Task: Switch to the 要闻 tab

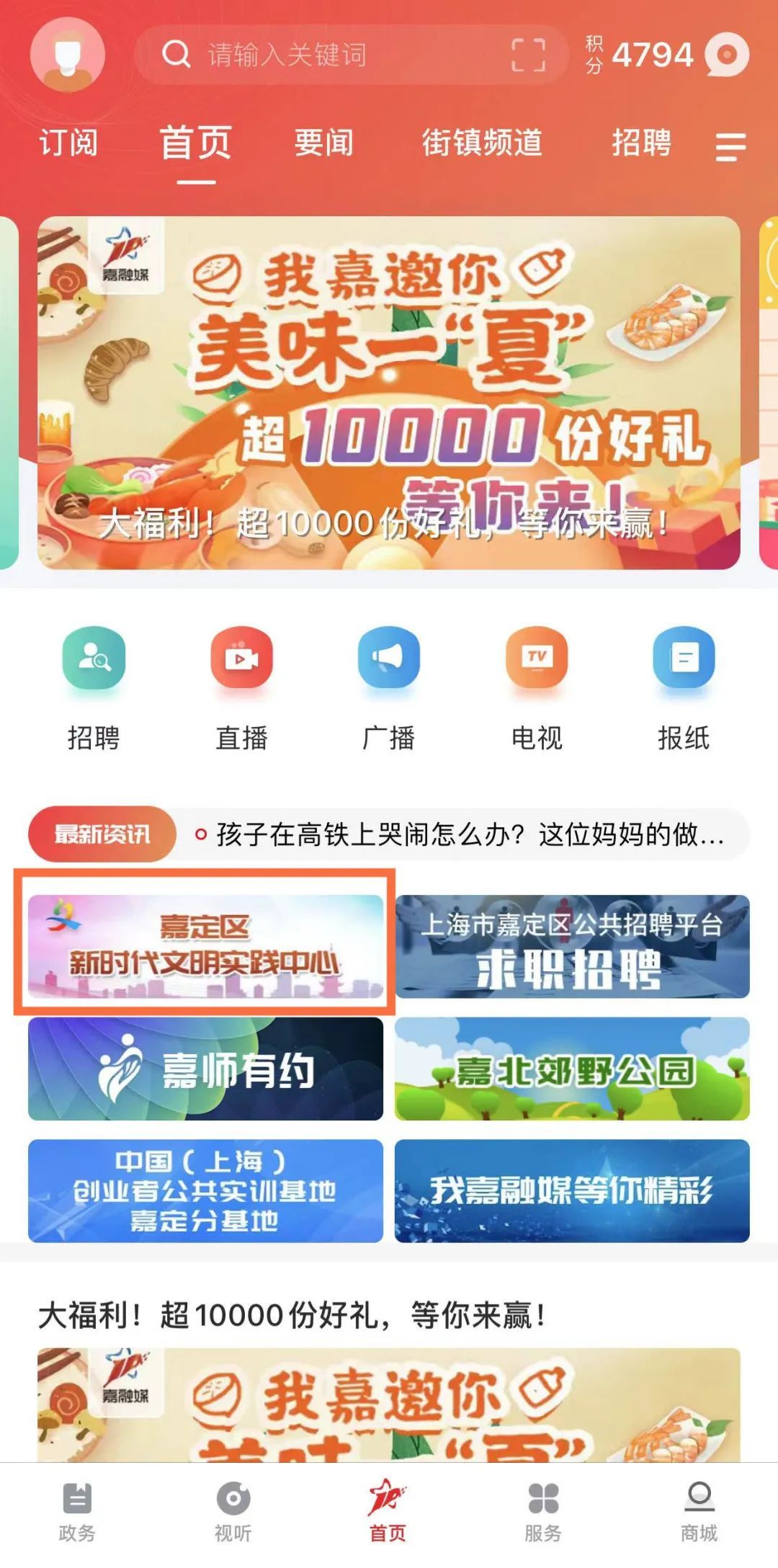Action: pyautogui.click(x=324, y=143)
